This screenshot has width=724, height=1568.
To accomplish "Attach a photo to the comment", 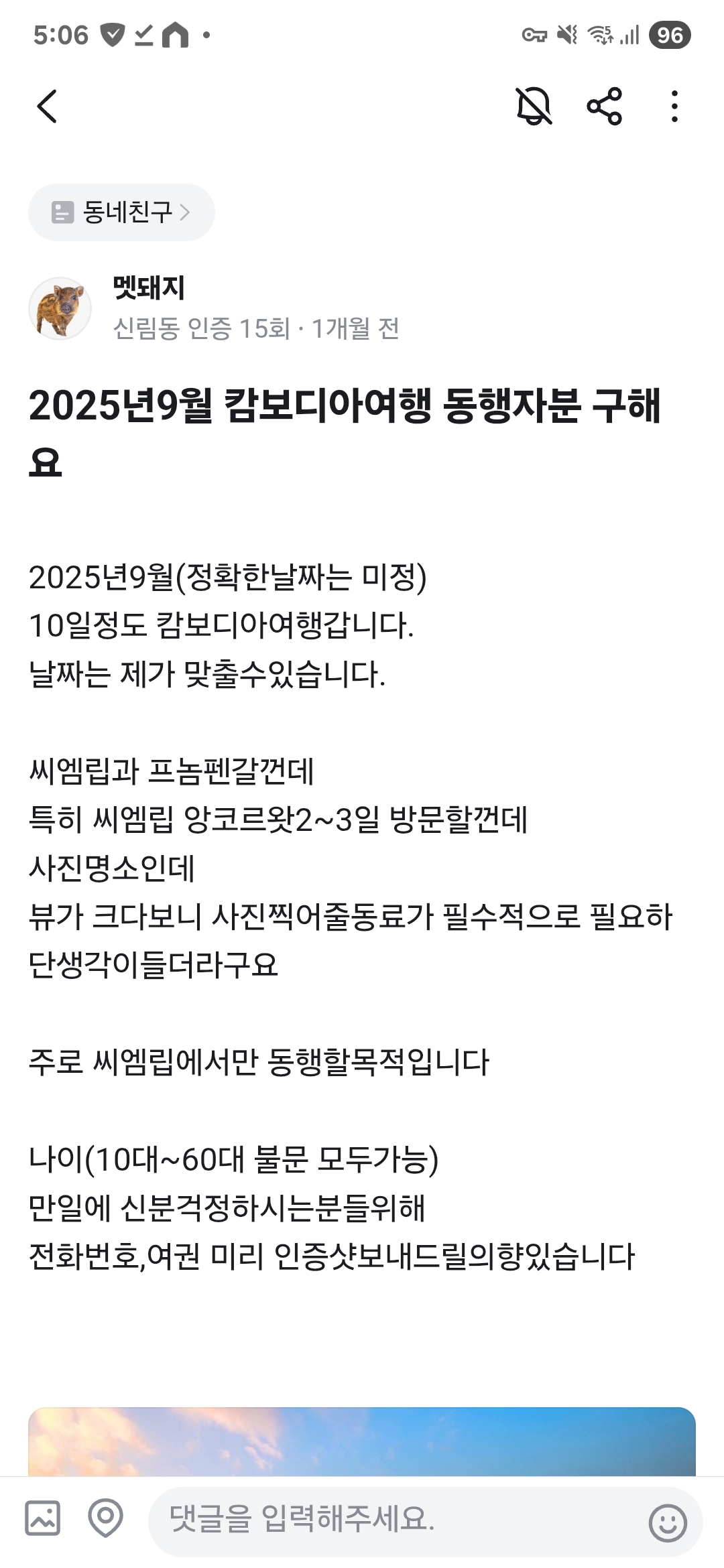I will coord(43,1518).
